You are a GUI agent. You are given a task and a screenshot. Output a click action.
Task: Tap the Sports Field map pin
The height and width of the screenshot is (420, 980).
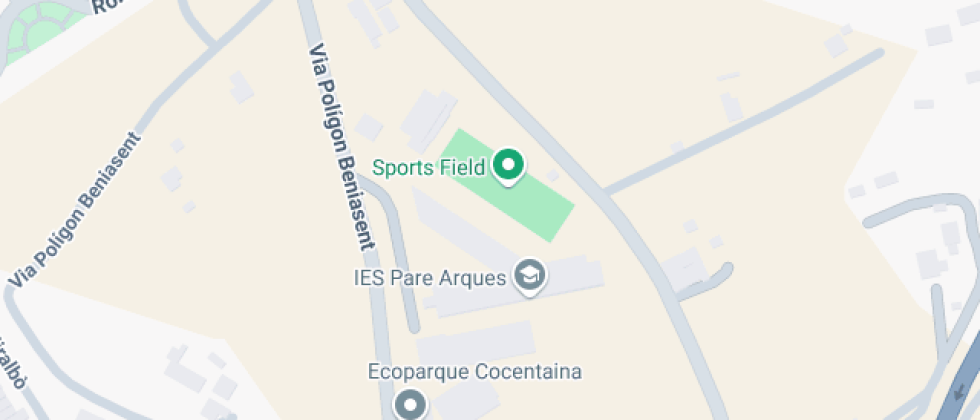tap(509, 166)
